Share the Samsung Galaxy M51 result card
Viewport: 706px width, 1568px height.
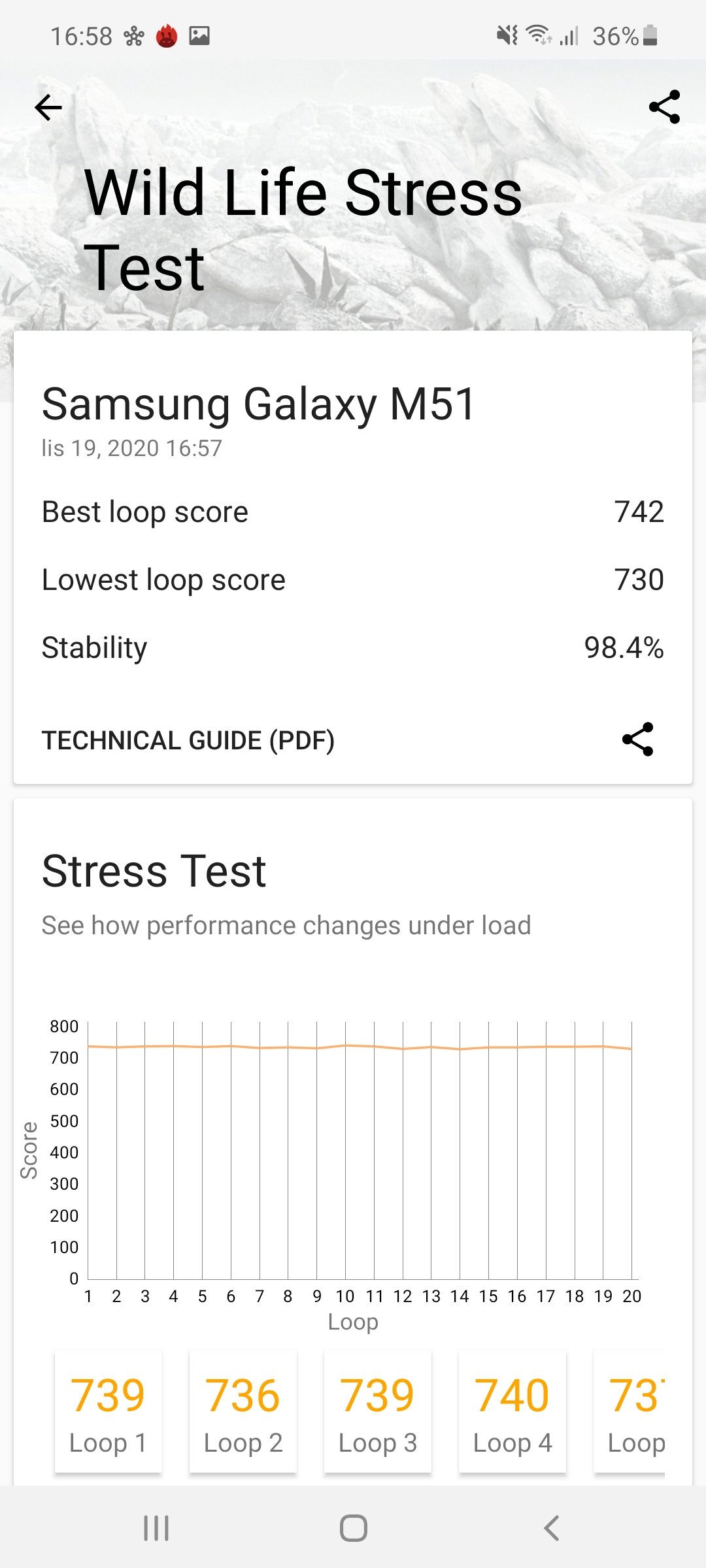coord(637,740)
